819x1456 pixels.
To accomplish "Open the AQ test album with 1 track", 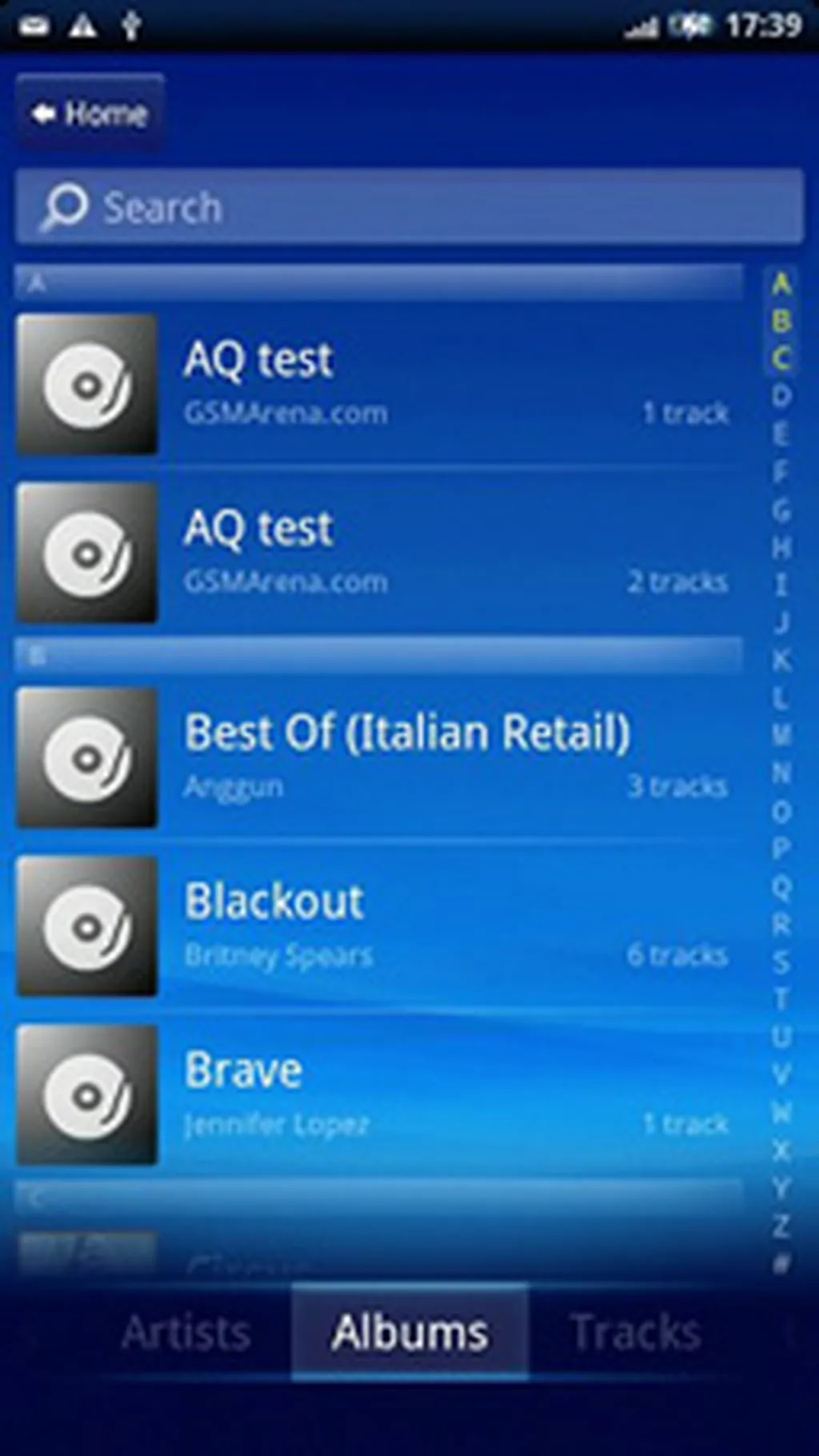I will click(x=376, y=384).
